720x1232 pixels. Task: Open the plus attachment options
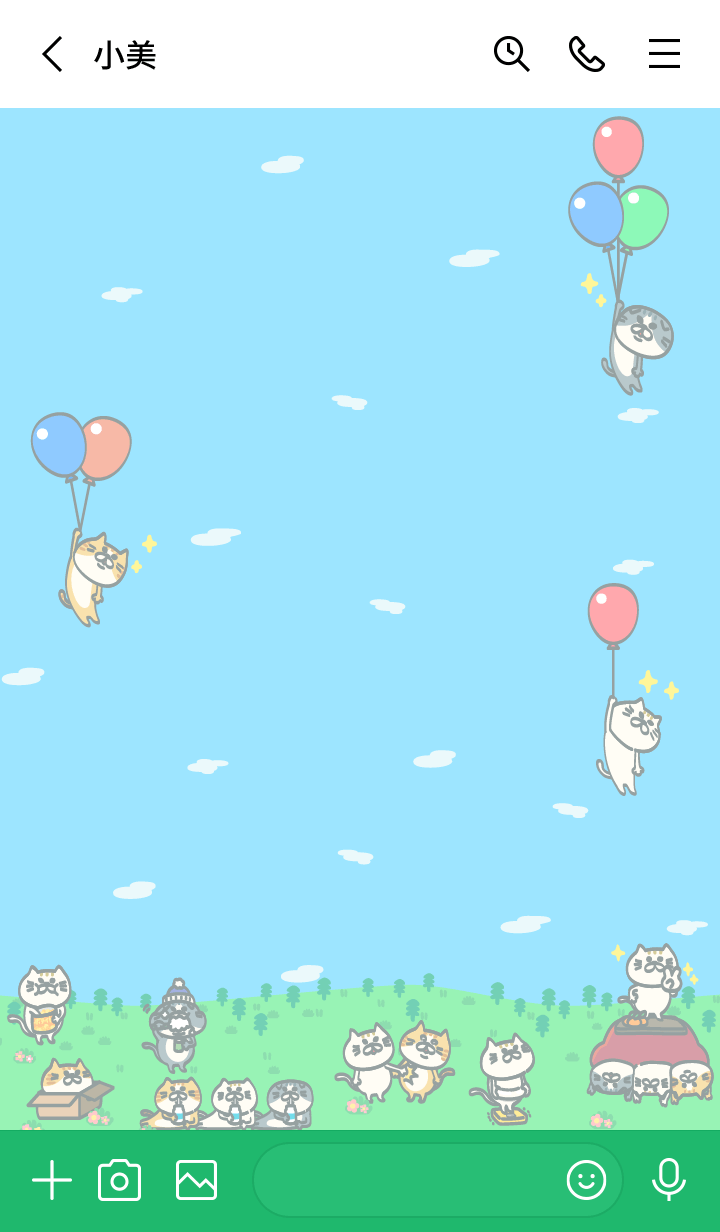tap(52, 1180)
